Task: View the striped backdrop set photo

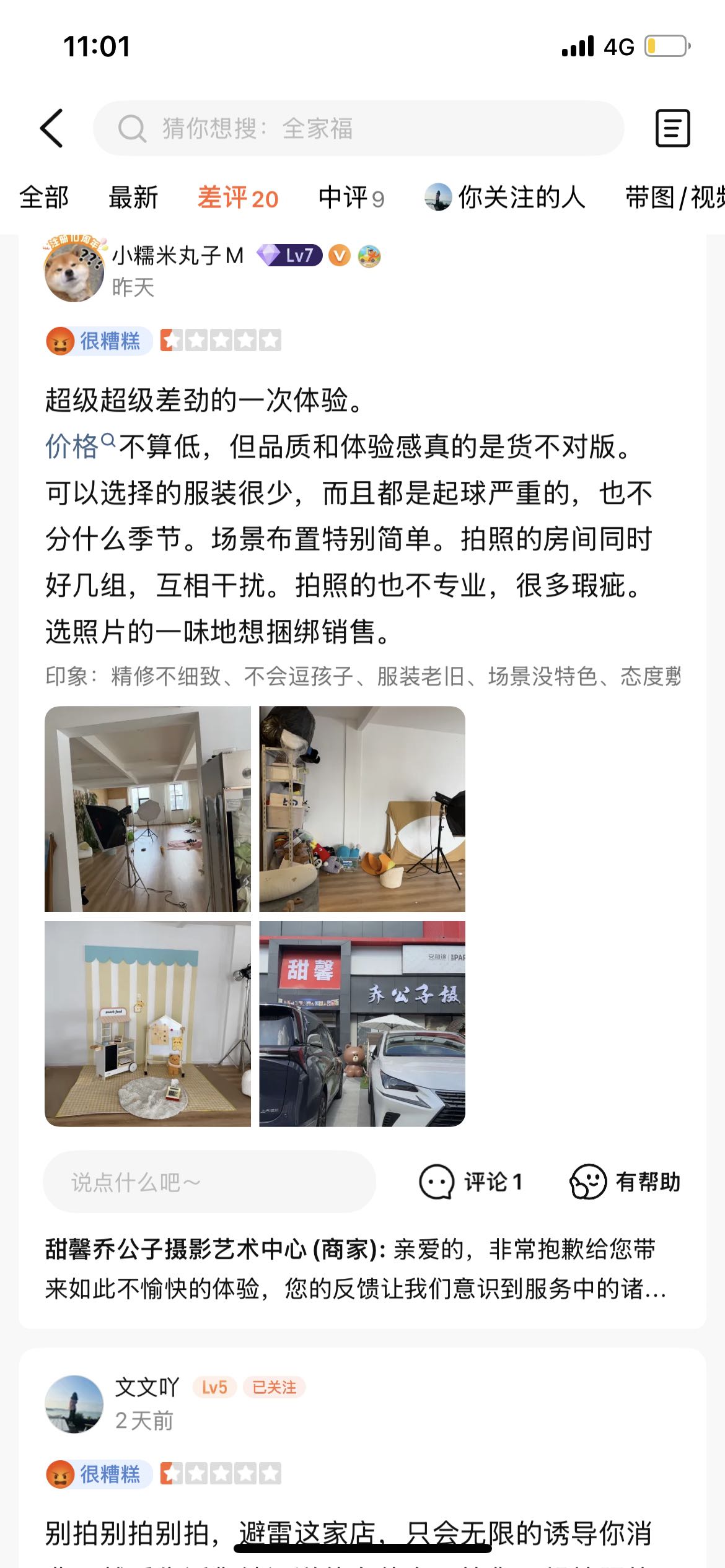Action: point(147,1023)
